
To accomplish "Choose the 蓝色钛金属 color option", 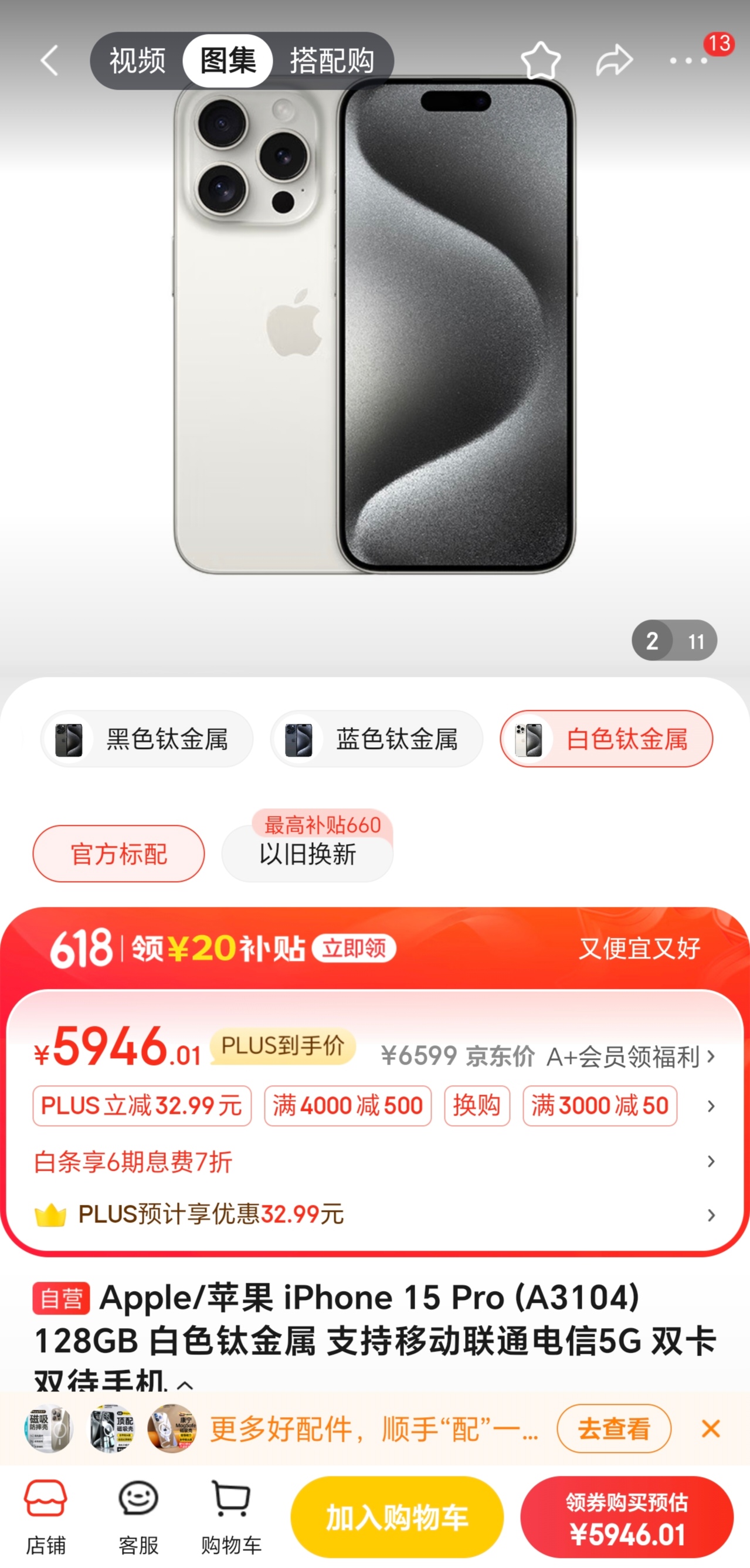I will point(376,739).
